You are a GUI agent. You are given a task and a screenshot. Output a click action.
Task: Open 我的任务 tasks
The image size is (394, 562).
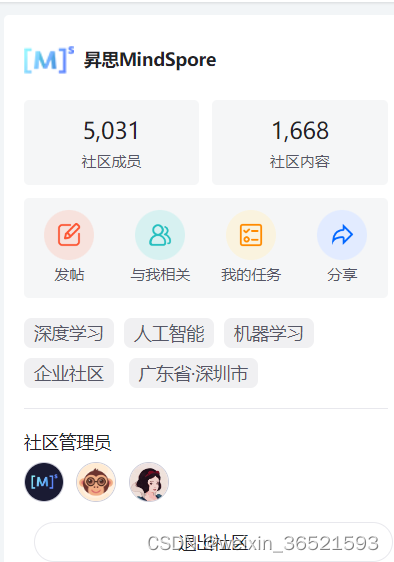tap(251, 246)
